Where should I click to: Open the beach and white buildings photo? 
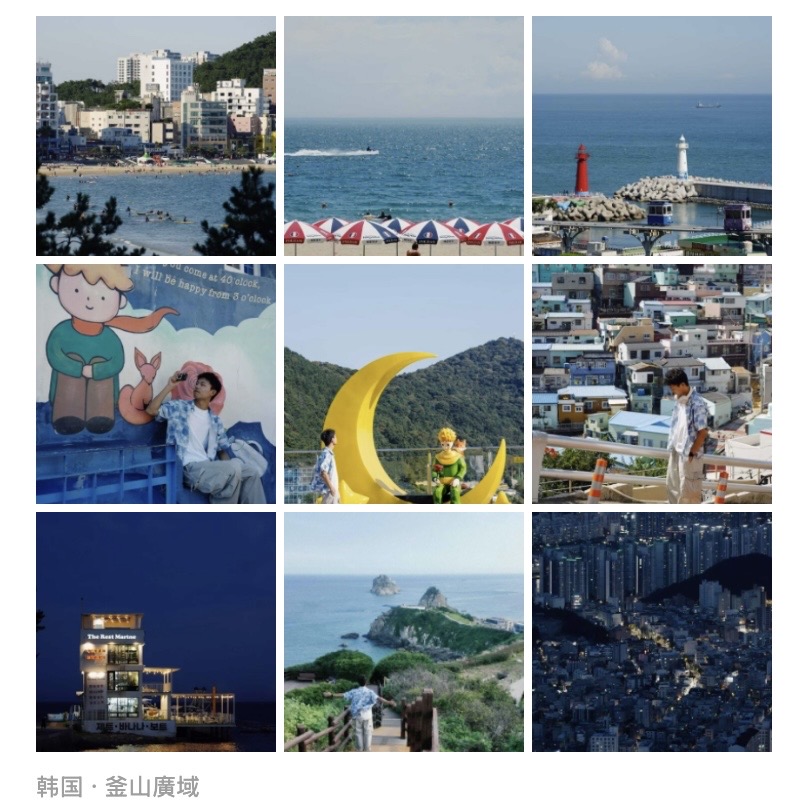click(x=156, y=136)
